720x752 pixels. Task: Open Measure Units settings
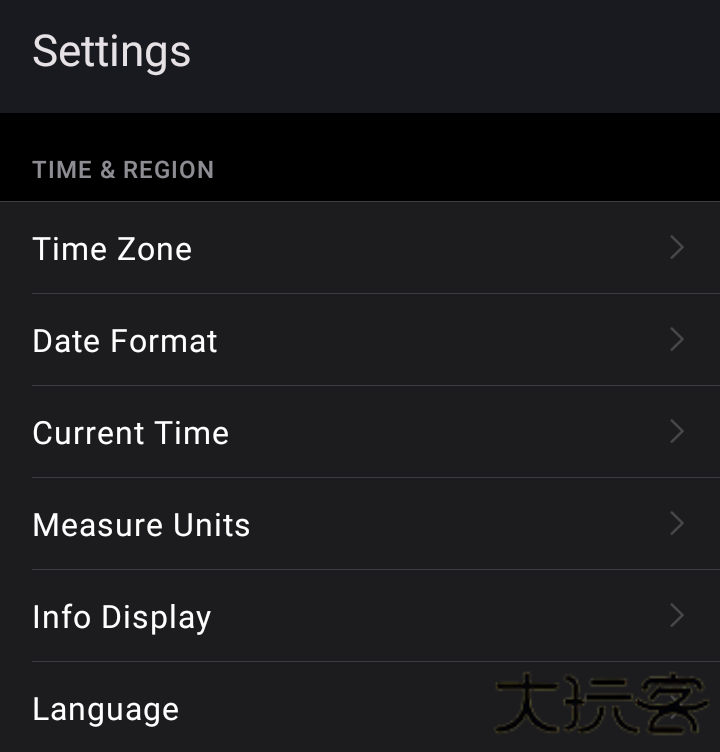tap(360, 524)
